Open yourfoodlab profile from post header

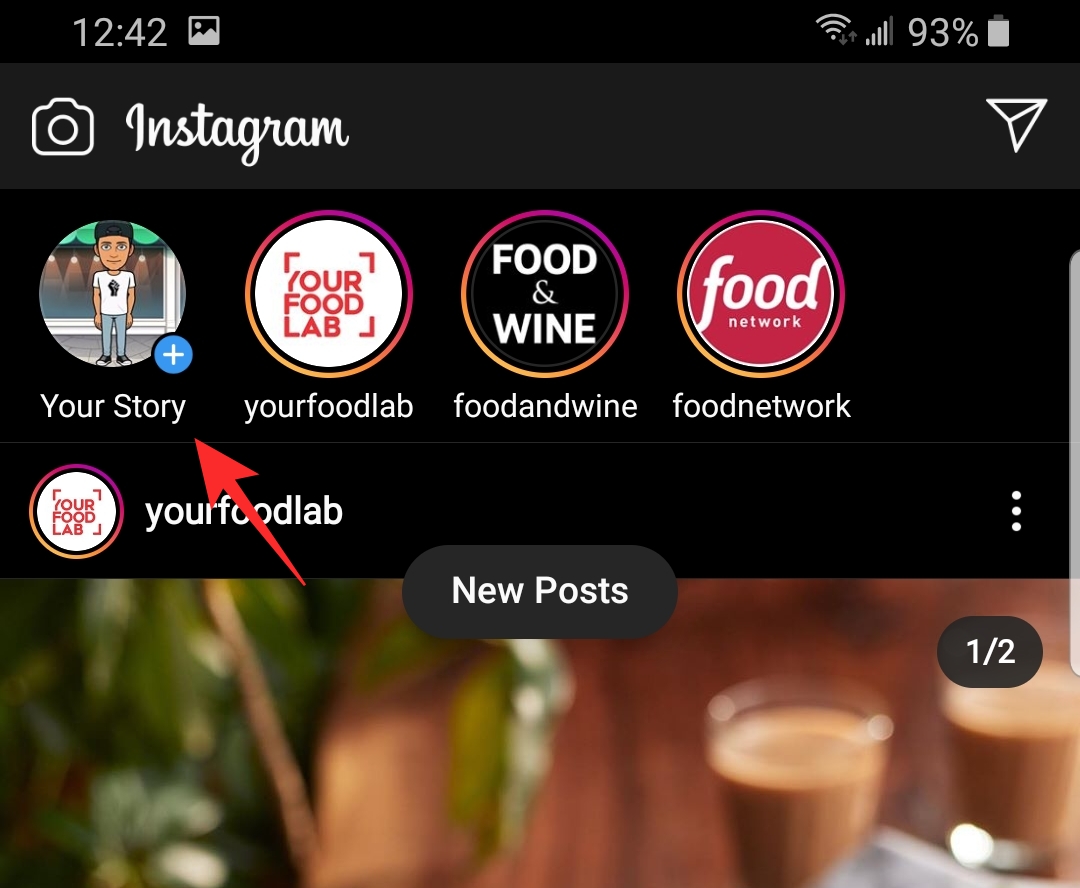tap(243, 512)
